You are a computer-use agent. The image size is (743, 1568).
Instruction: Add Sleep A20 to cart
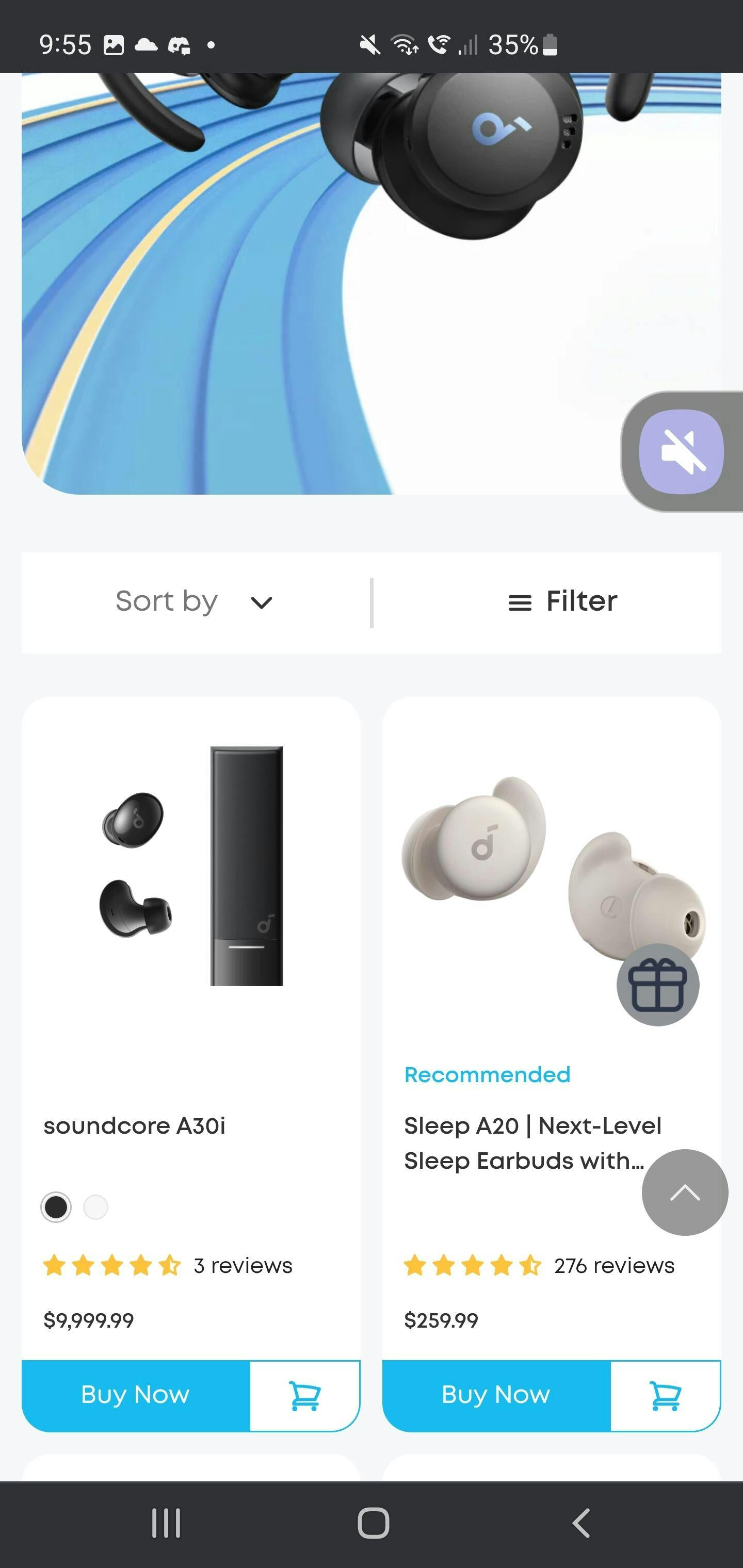pyautogui.click(x=665, y=1395)
